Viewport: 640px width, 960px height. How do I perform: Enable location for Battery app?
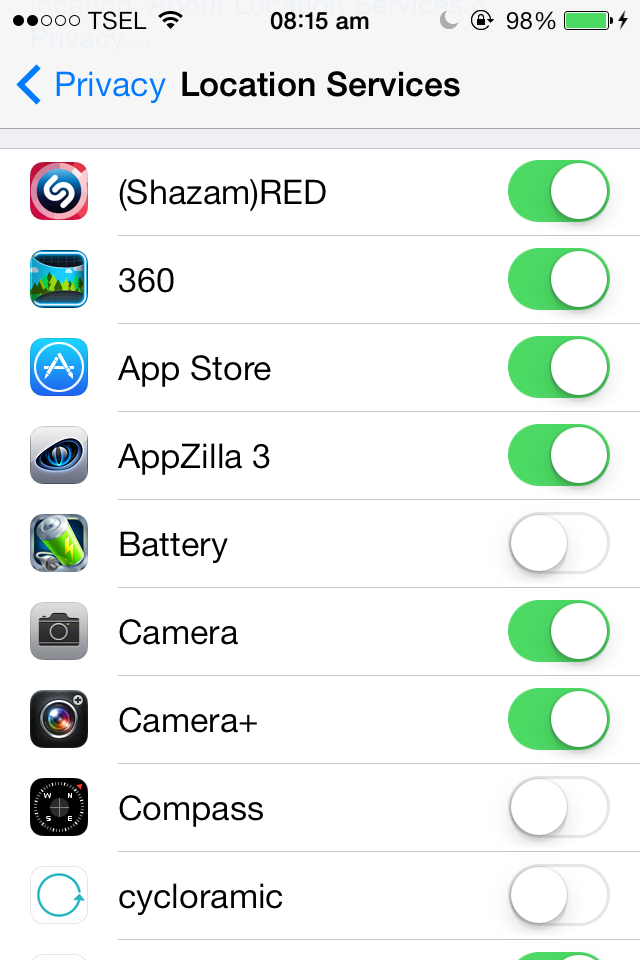point(559,544)
